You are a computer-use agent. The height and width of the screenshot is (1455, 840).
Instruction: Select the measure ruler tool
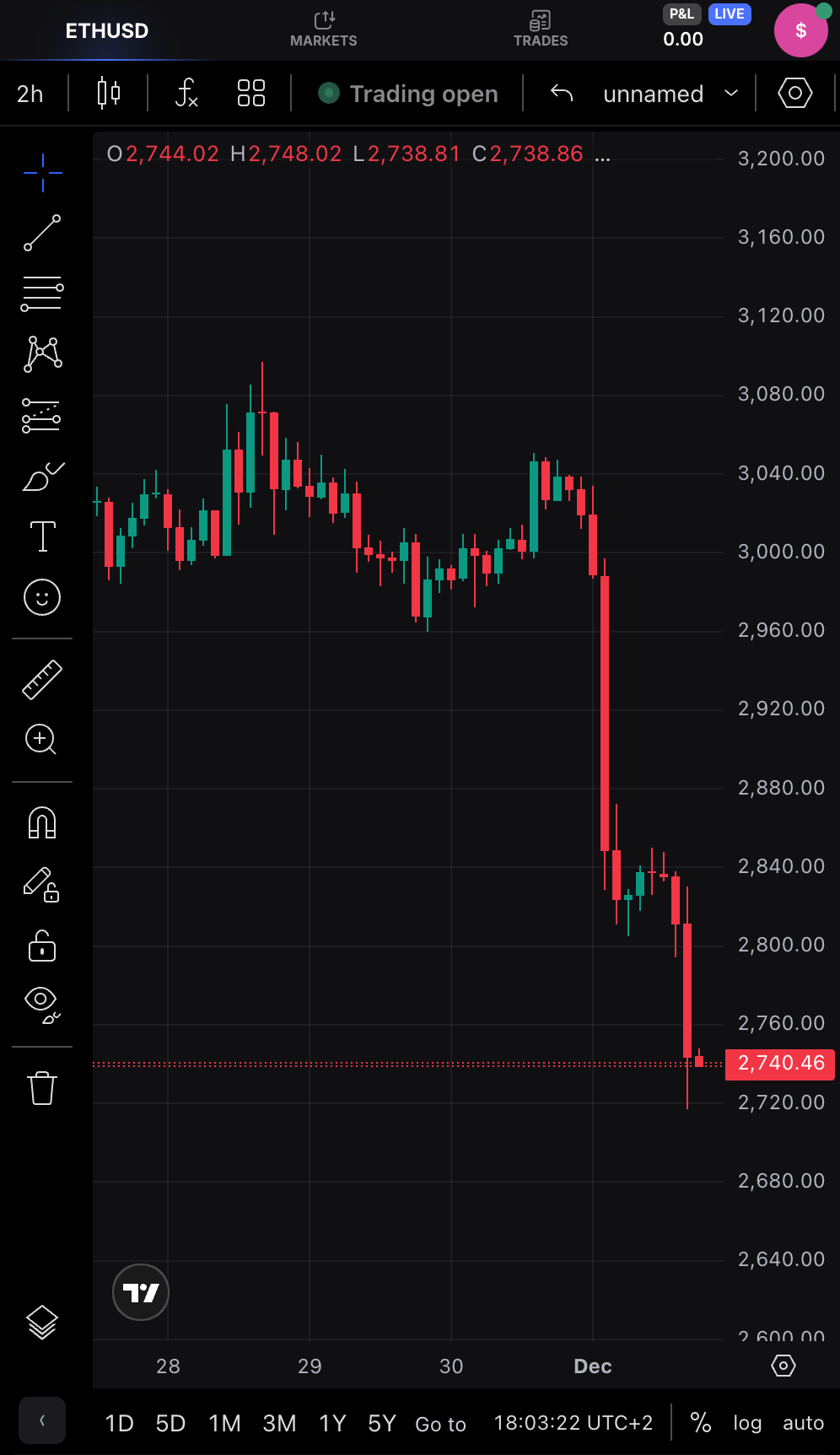pyautogui.click(x=41, y=678)
